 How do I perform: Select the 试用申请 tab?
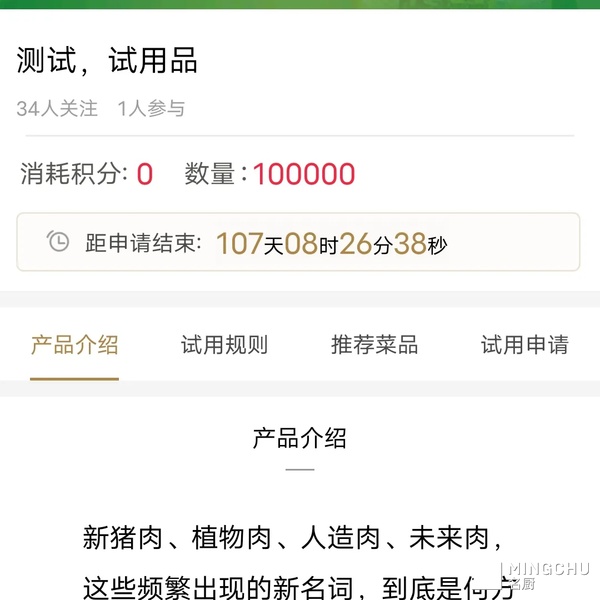(524, 346)
